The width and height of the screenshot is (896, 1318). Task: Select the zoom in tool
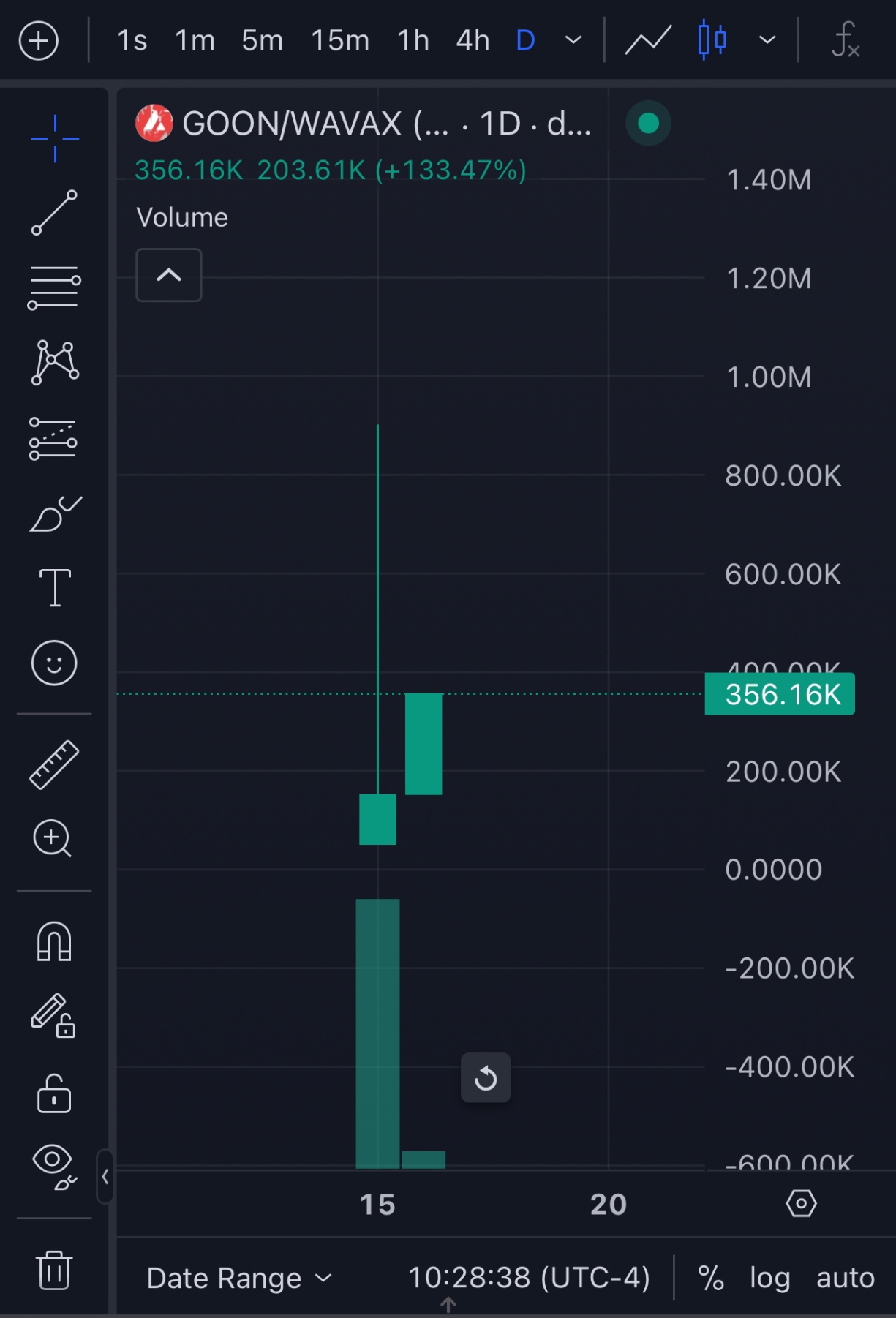coord(53,838)
